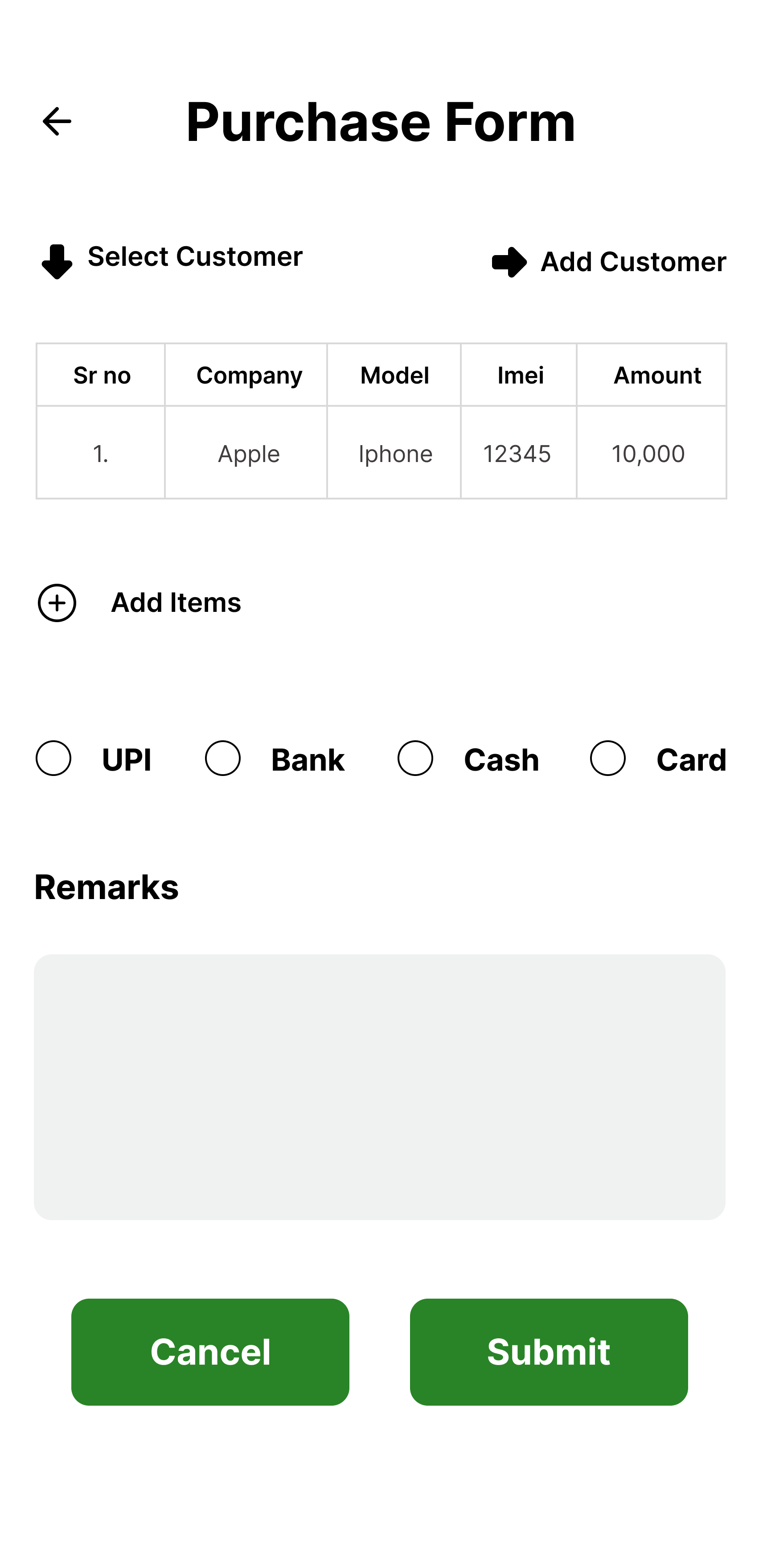Add Items to the purchase
This screenshot has width=763, height=1568.
[139, 602]
